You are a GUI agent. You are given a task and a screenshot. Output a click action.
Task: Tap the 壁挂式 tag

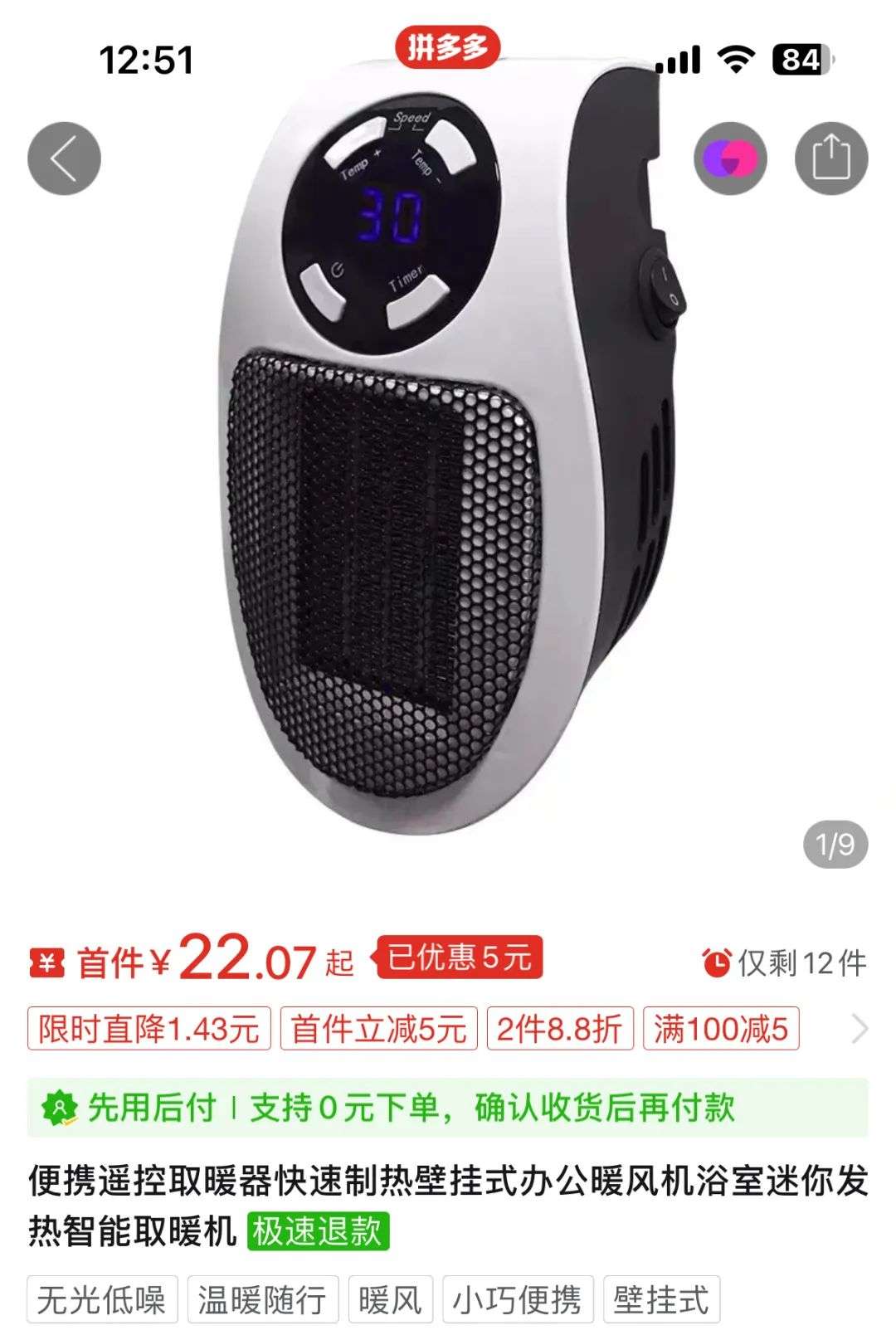tap(661, 1299)
